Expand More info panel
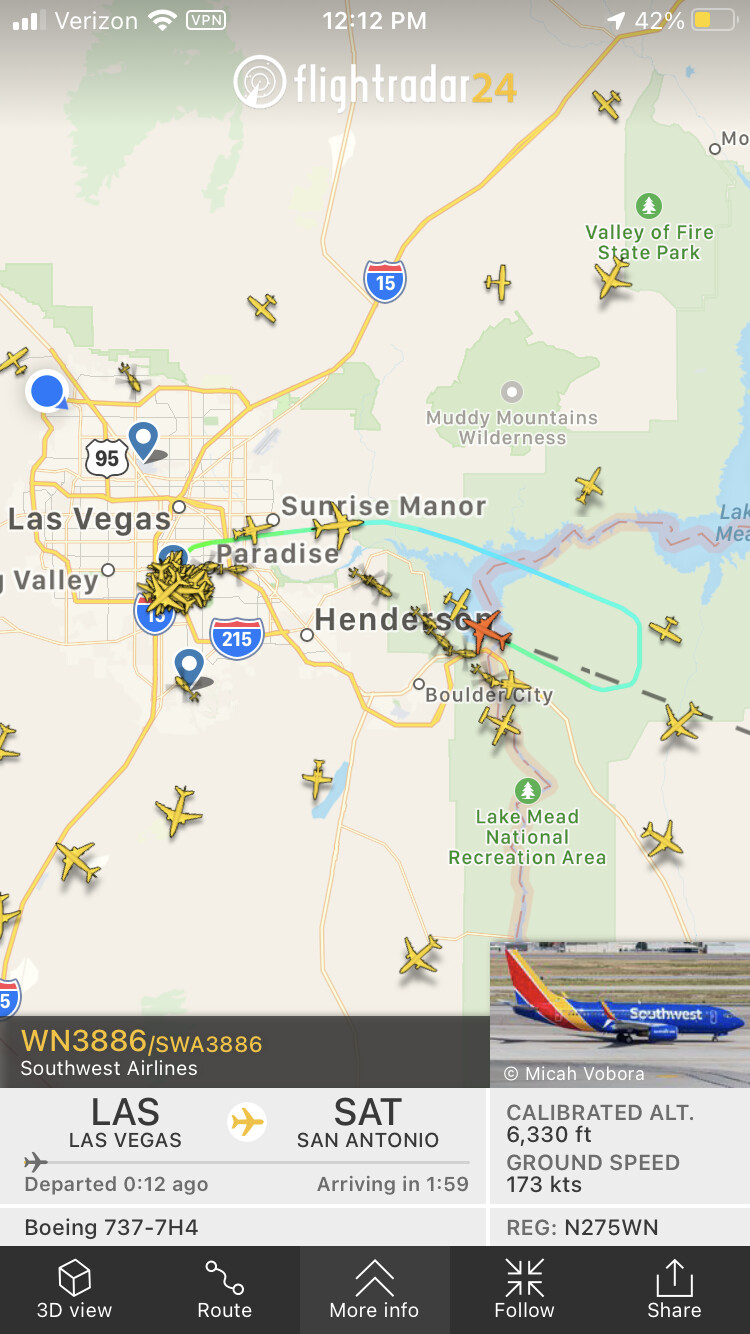Viewport: 750px width, 1334px height. [374, 1289]
